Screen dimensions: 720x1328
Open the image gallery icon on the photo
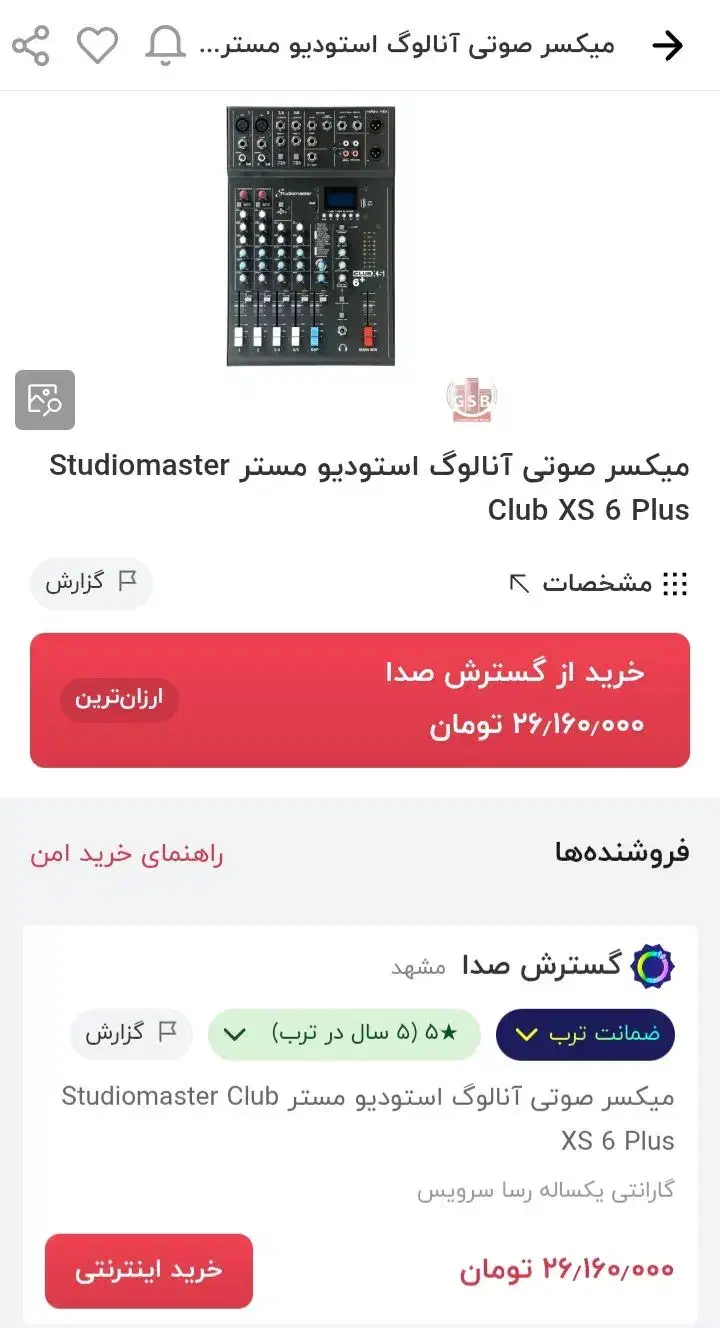(x=44, y=399)
